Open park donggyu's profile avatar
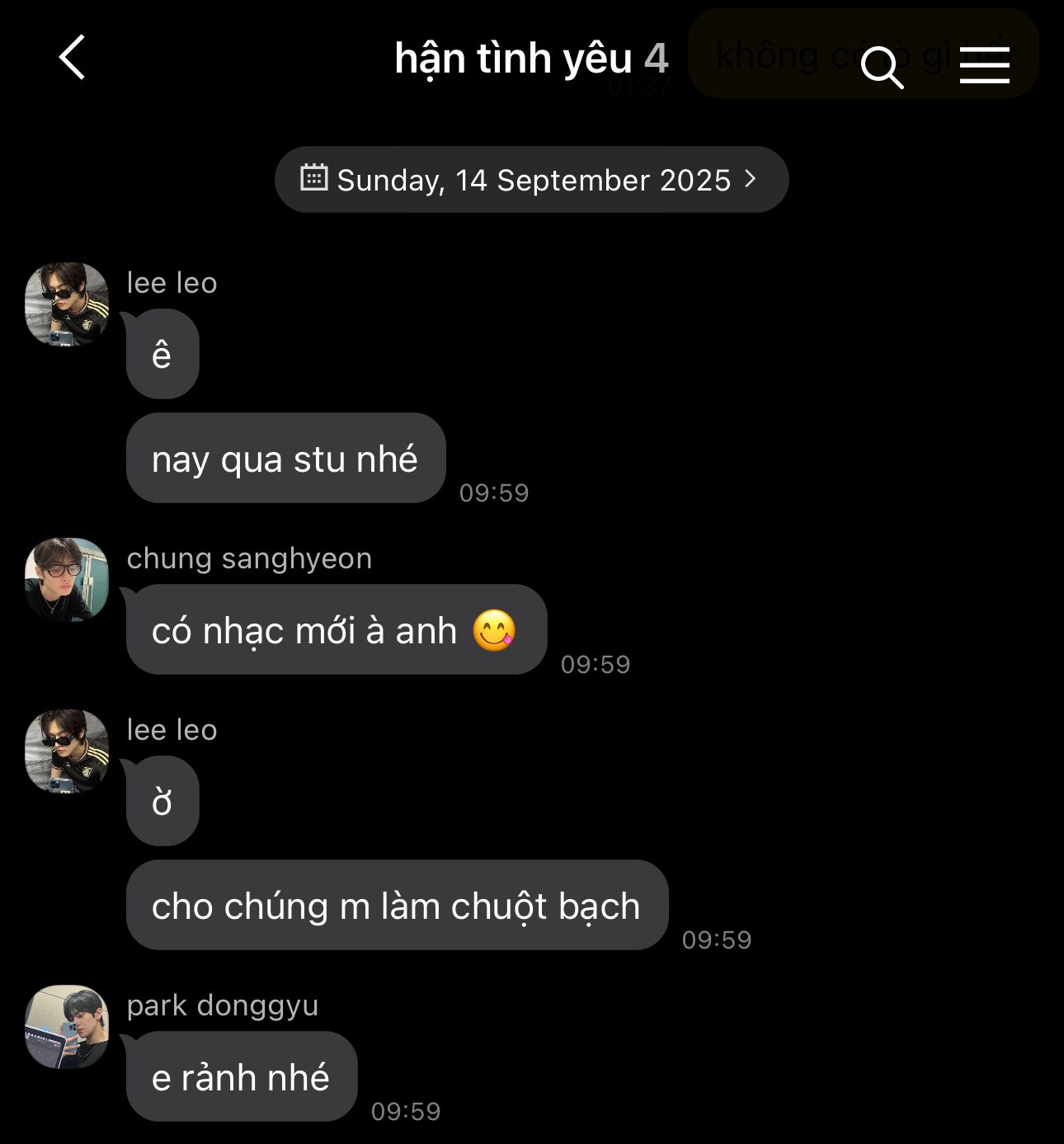1064x1144 pixels. point(67,1026)
